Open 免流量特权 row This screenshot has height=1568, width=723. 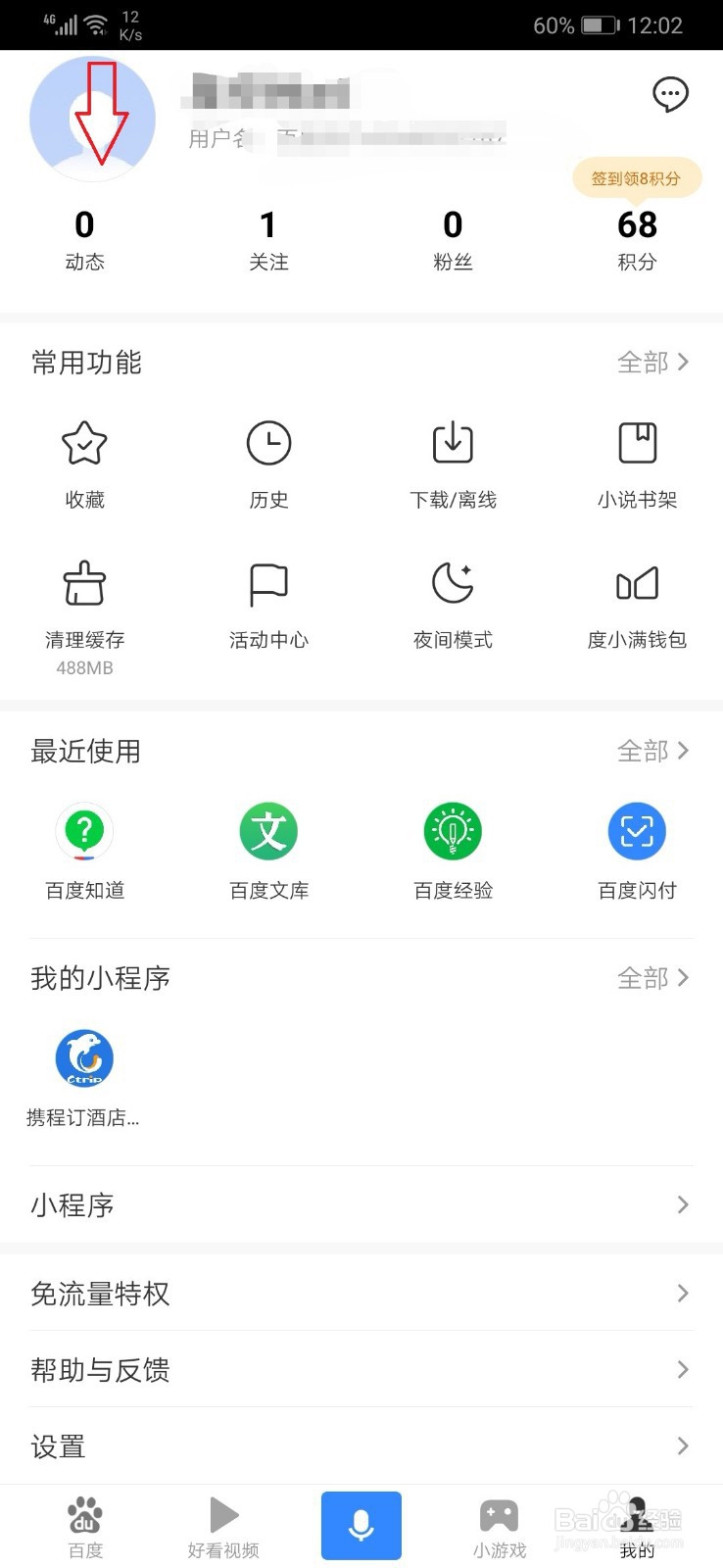361,1293
